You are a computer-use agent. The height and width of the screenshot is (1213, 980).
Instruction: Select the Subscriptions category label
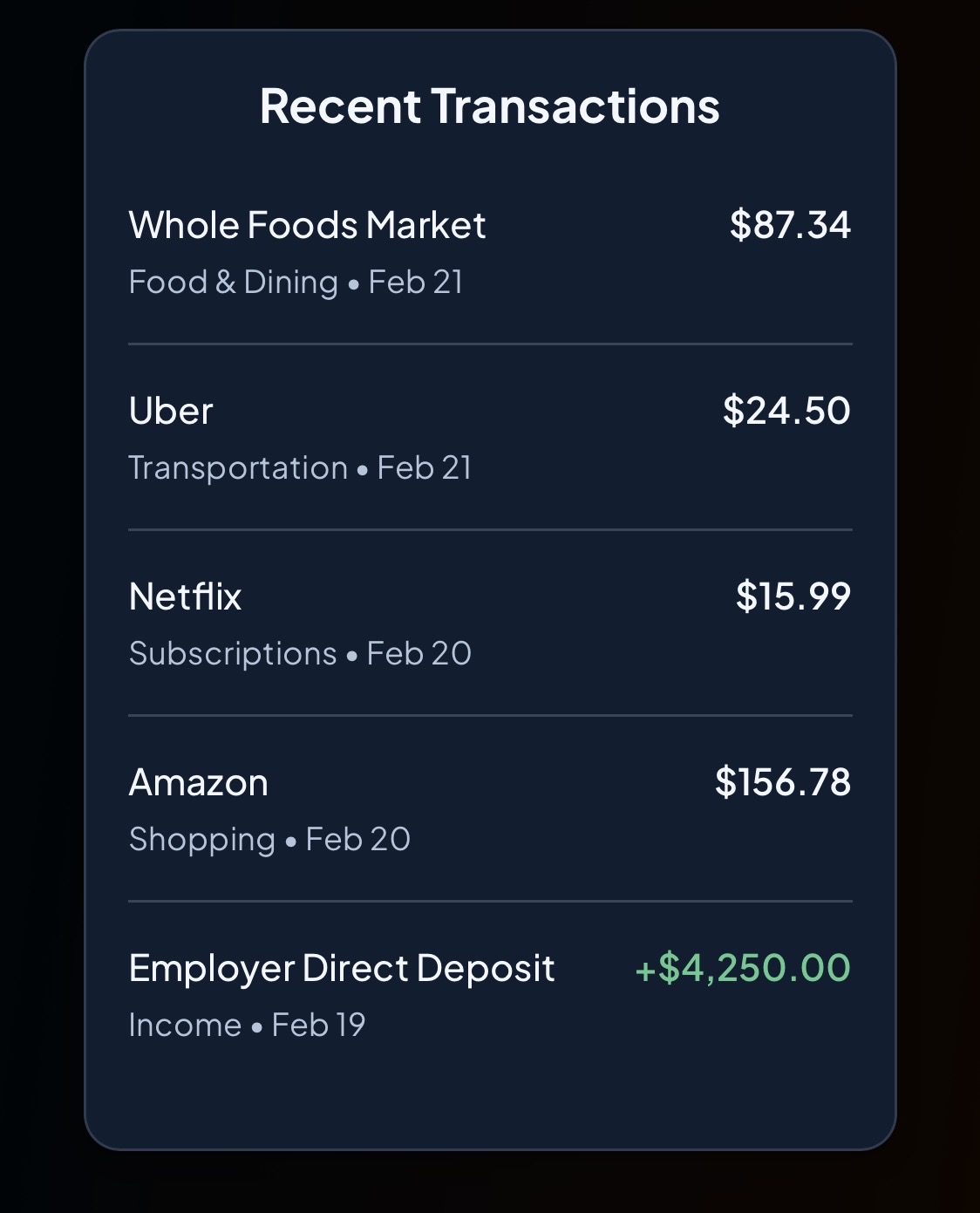click(x=232, y=652)
